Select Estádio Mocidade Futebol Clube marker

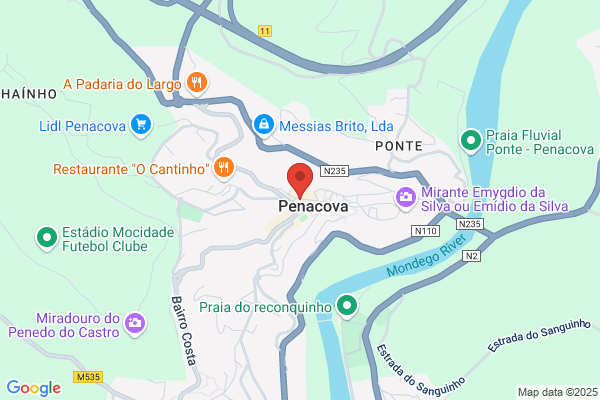point(47,238)
